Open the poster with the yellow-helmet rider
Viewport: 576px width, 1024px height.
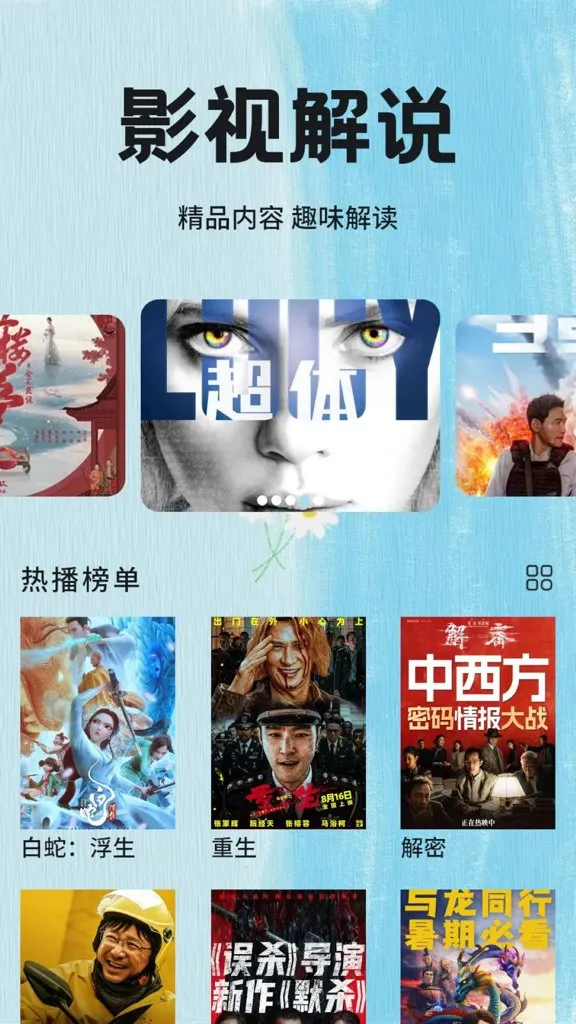[97, 957]
